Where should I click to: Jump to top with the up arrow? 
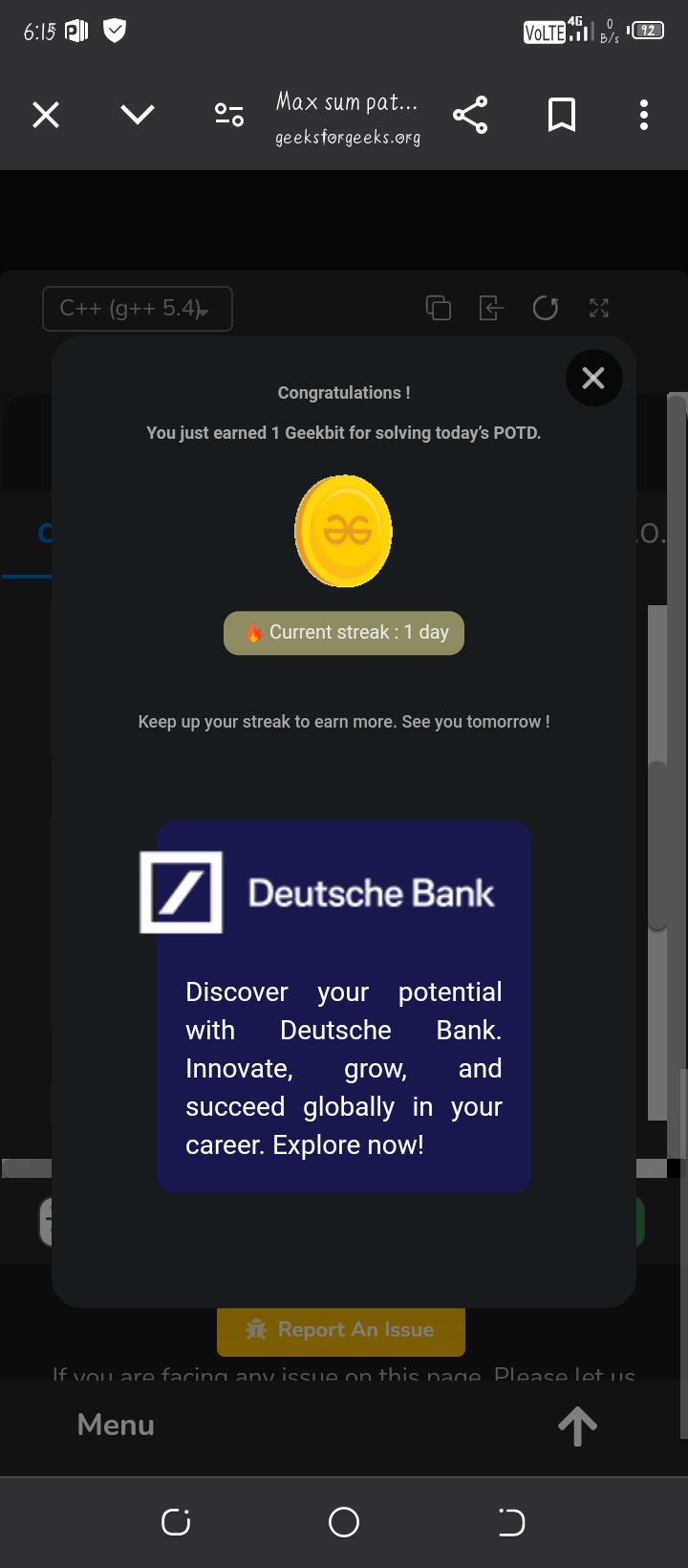pos(577,1426)
